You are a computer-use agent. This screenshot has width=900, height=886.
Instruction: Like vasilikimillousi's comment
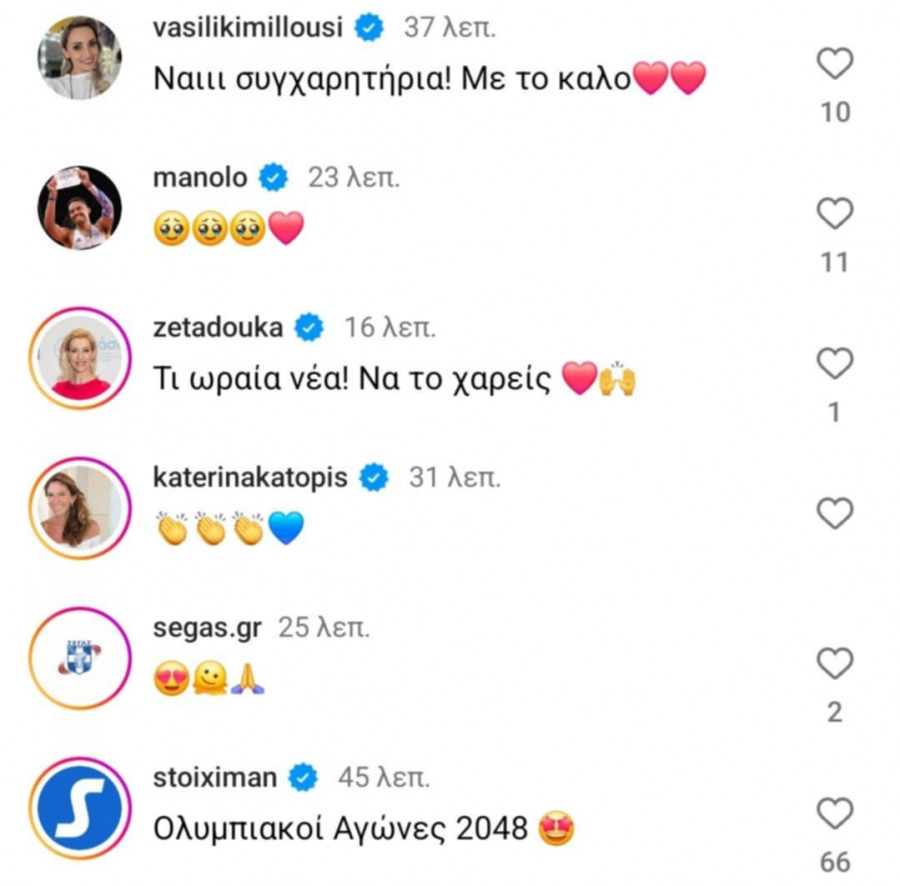pyautogui.click(x=835, y=64)
